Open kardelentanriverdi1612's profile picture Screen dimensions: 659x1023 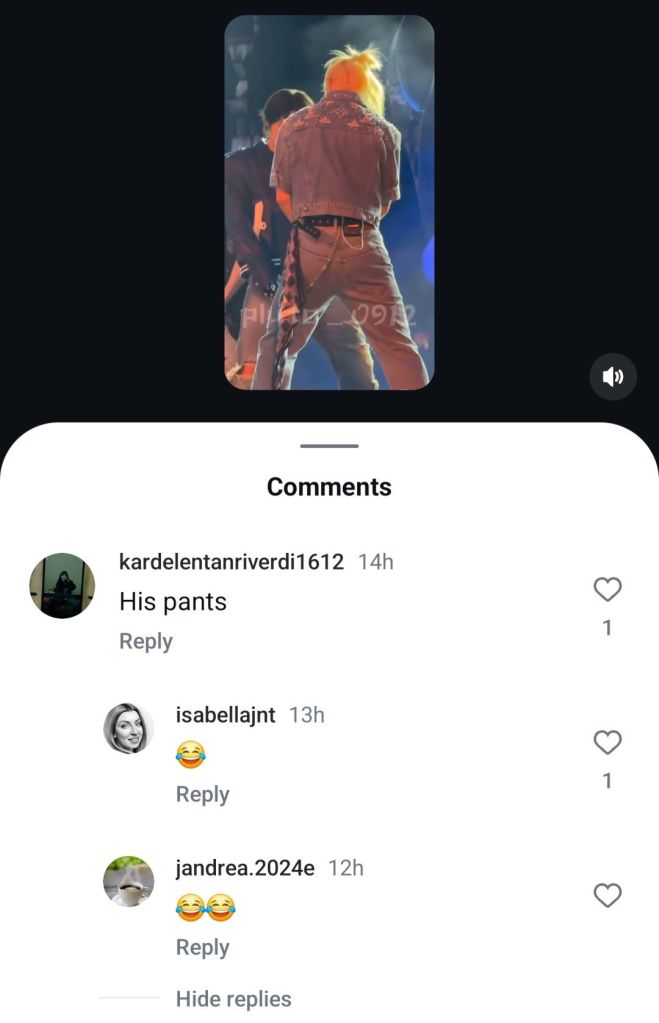tap(62, 586)
